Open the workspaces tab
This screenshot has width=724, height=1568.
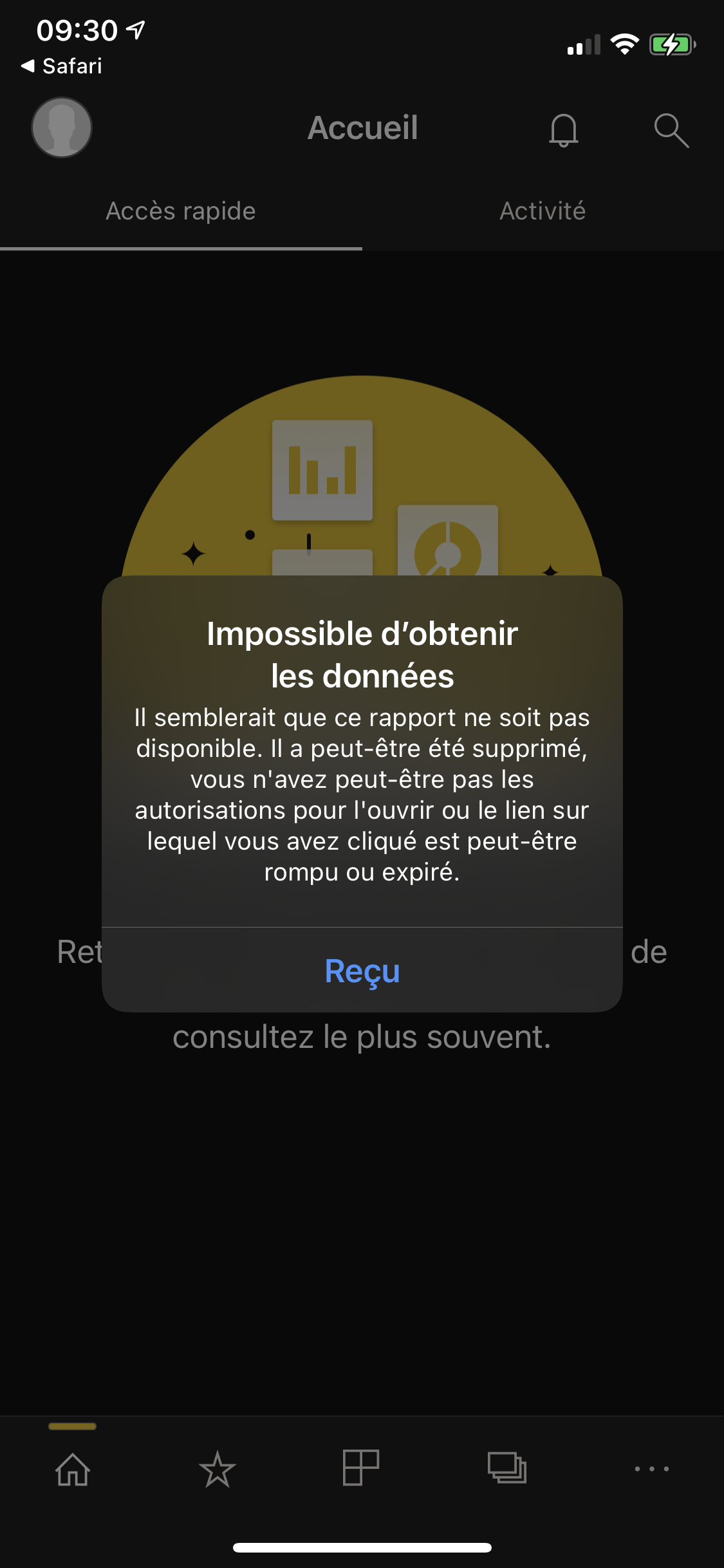507,1468
